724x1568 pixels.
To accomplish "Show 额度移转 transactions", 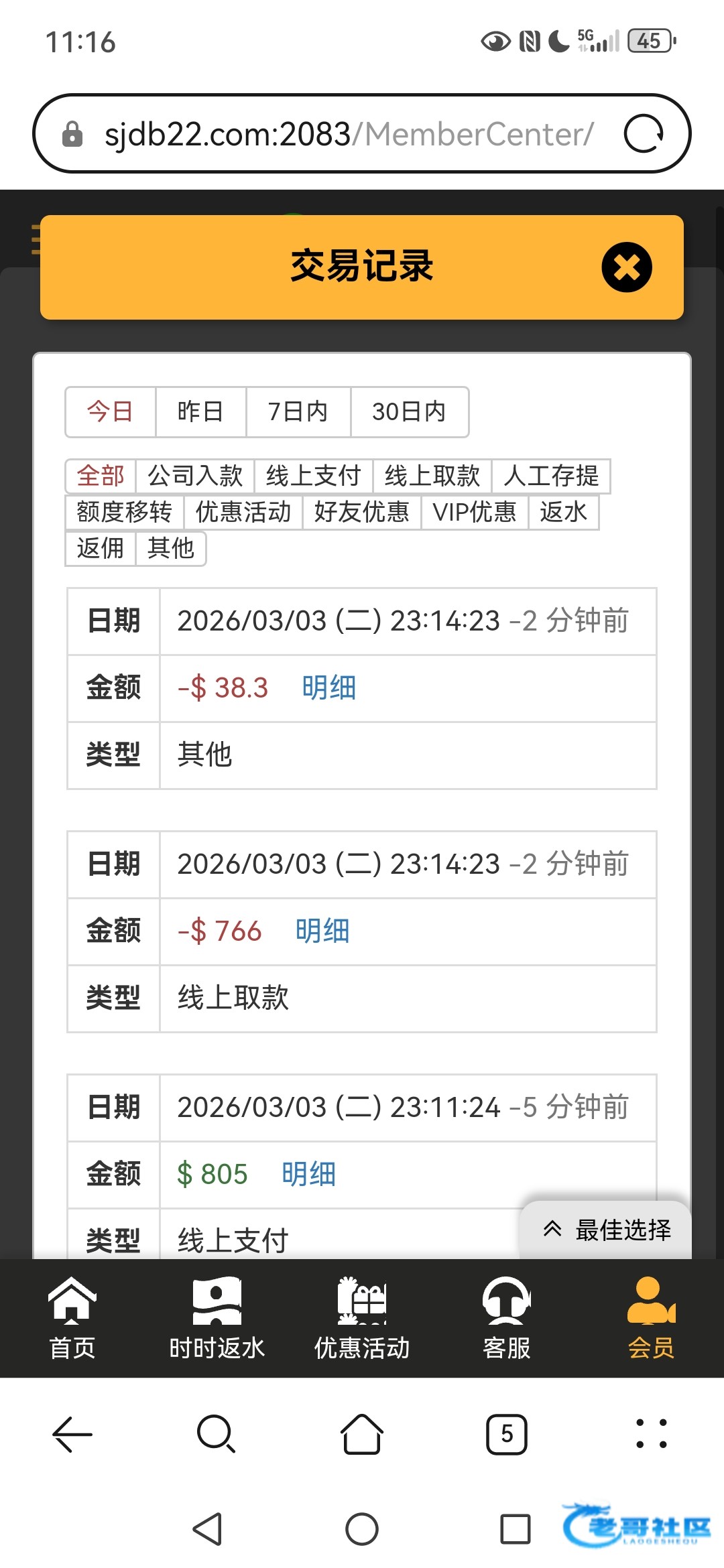I will point(124,512).
